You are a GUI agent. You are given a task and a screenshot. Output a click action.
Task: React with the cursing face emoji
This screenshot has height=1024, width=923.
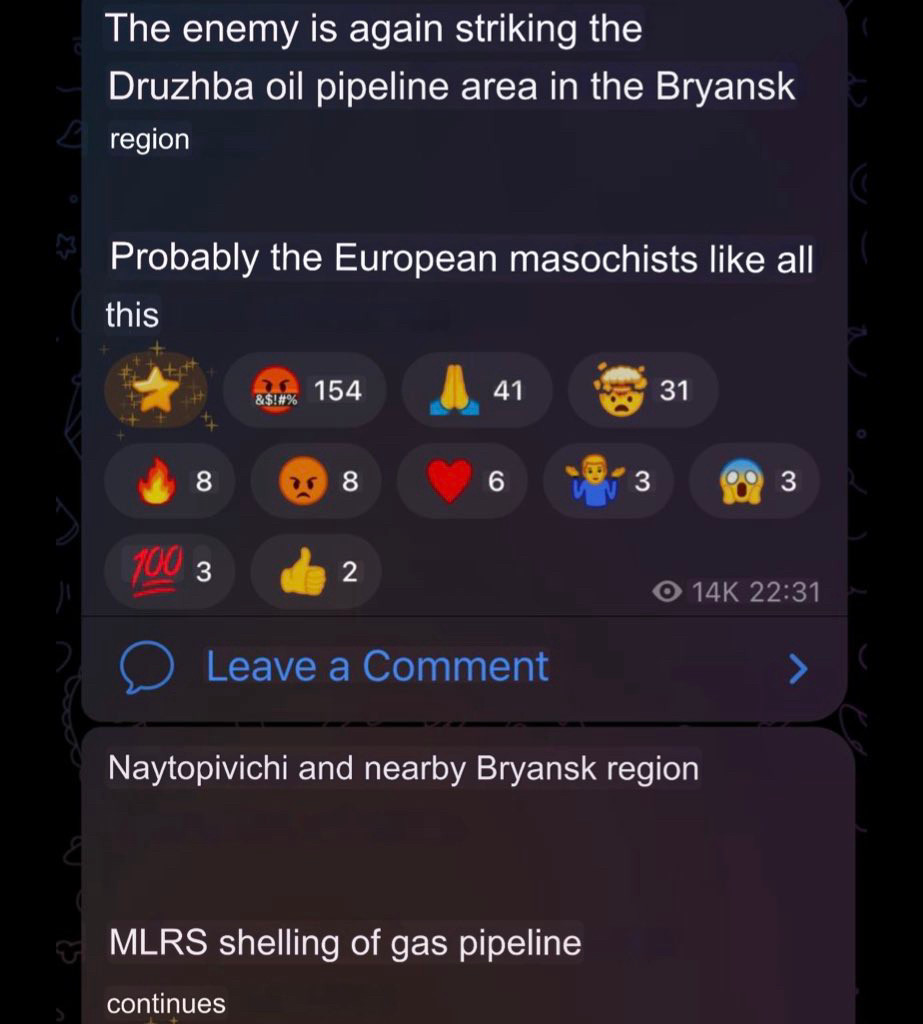(304, 390)
